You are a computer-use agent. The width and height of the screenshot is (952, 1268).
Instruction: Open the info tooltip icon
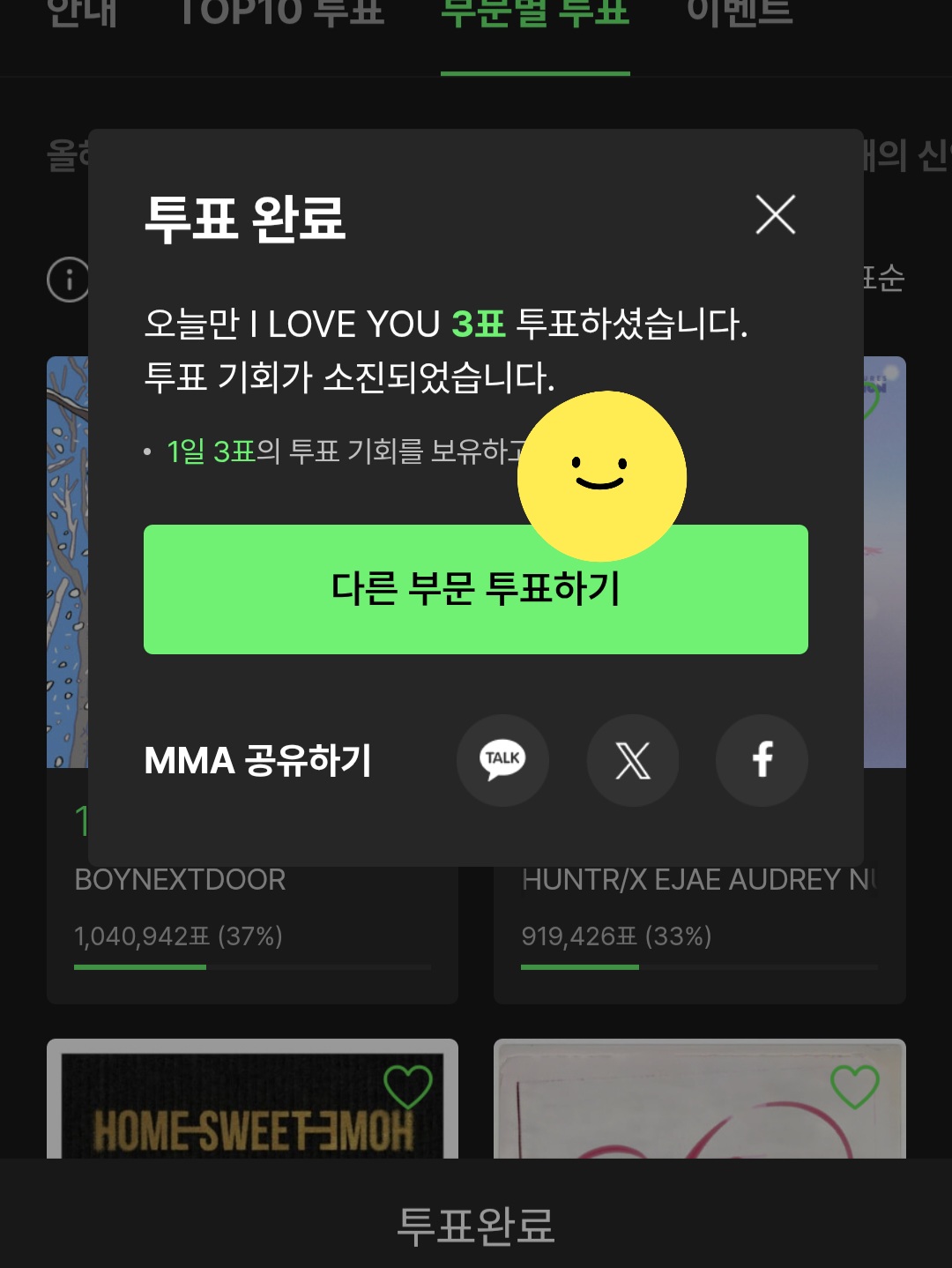tap(69, 280)
